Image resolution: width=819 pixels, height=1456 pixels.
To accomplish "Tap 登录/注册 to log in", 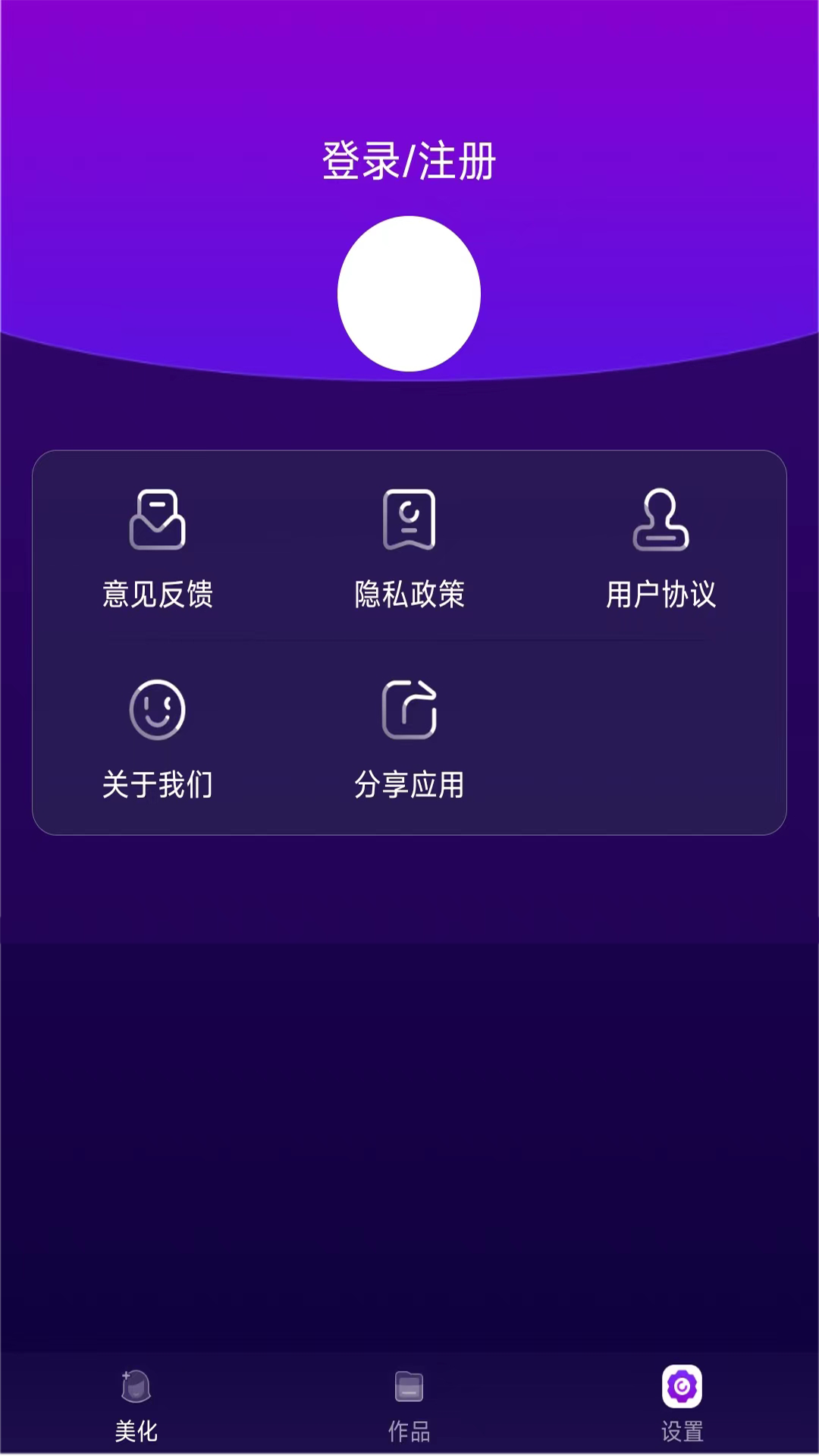I will pyautogui.click(x=409, y=161).
